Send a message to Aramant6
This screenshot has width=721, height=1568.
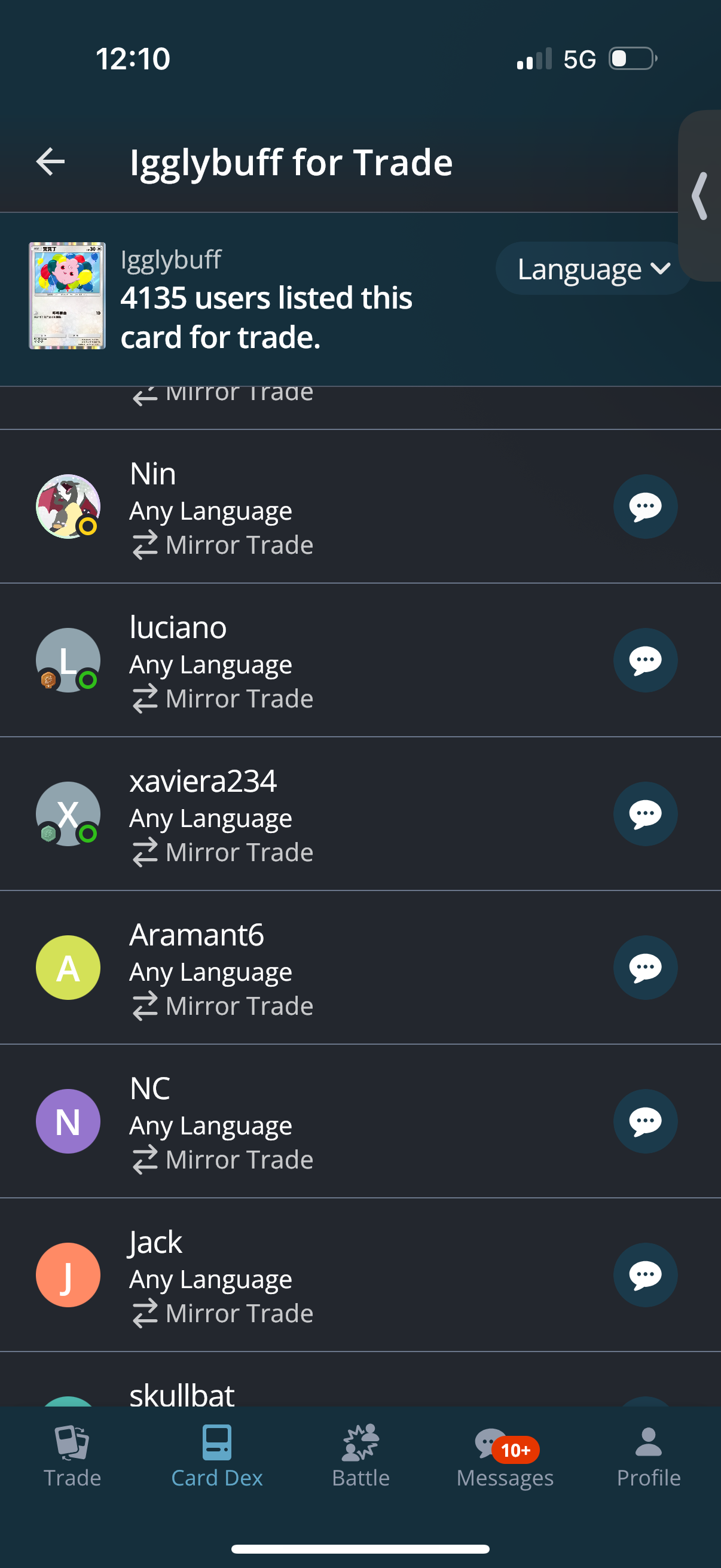(x=644, y=968)
